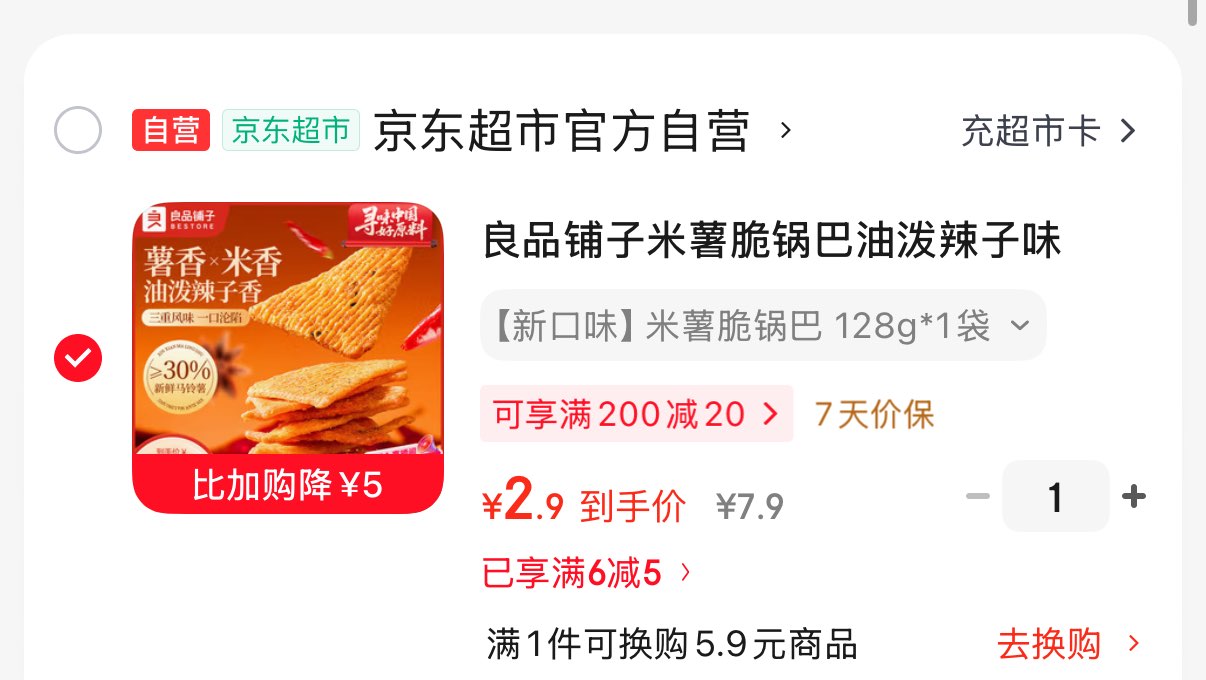Viewport: 1206px width, 680px height.
Task: Tap 去换购 to redeem add-on item
Action: pyautogui.click(x=1067, y=645)
